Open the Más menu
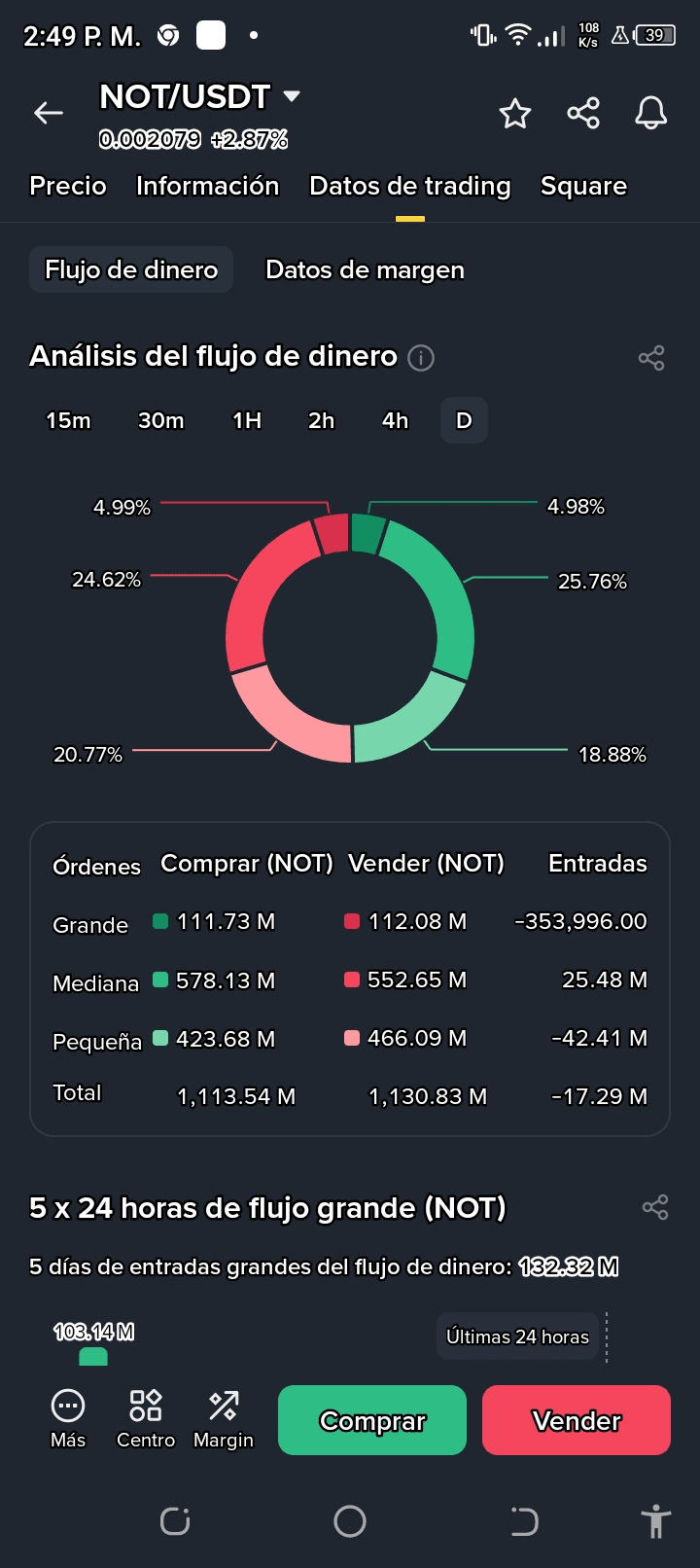Screen dimensions: 700x1568 point(68,1419)
